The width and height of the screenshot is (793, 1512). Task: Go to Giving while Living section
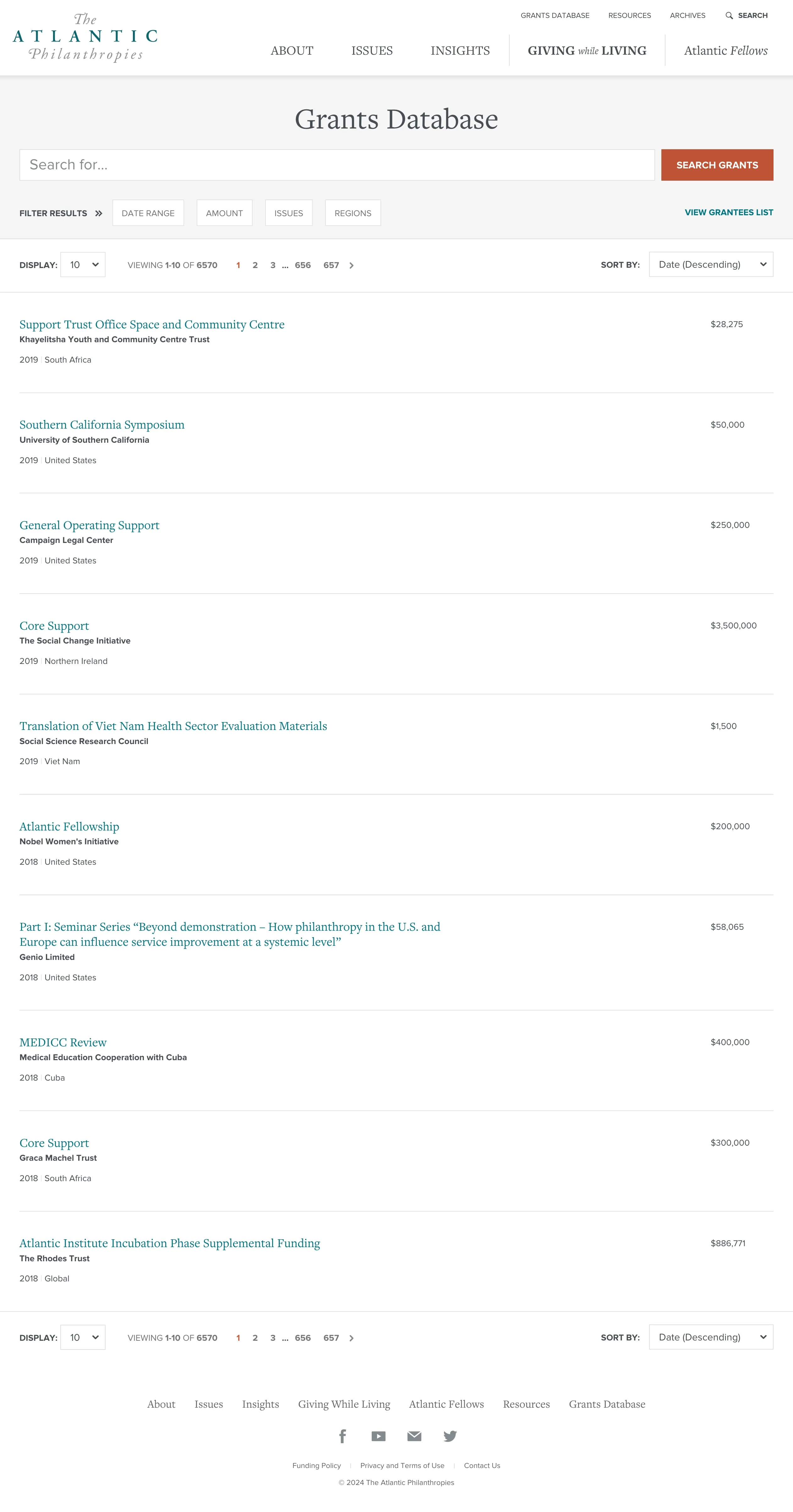pyautogui.click(x=586, y=51)
